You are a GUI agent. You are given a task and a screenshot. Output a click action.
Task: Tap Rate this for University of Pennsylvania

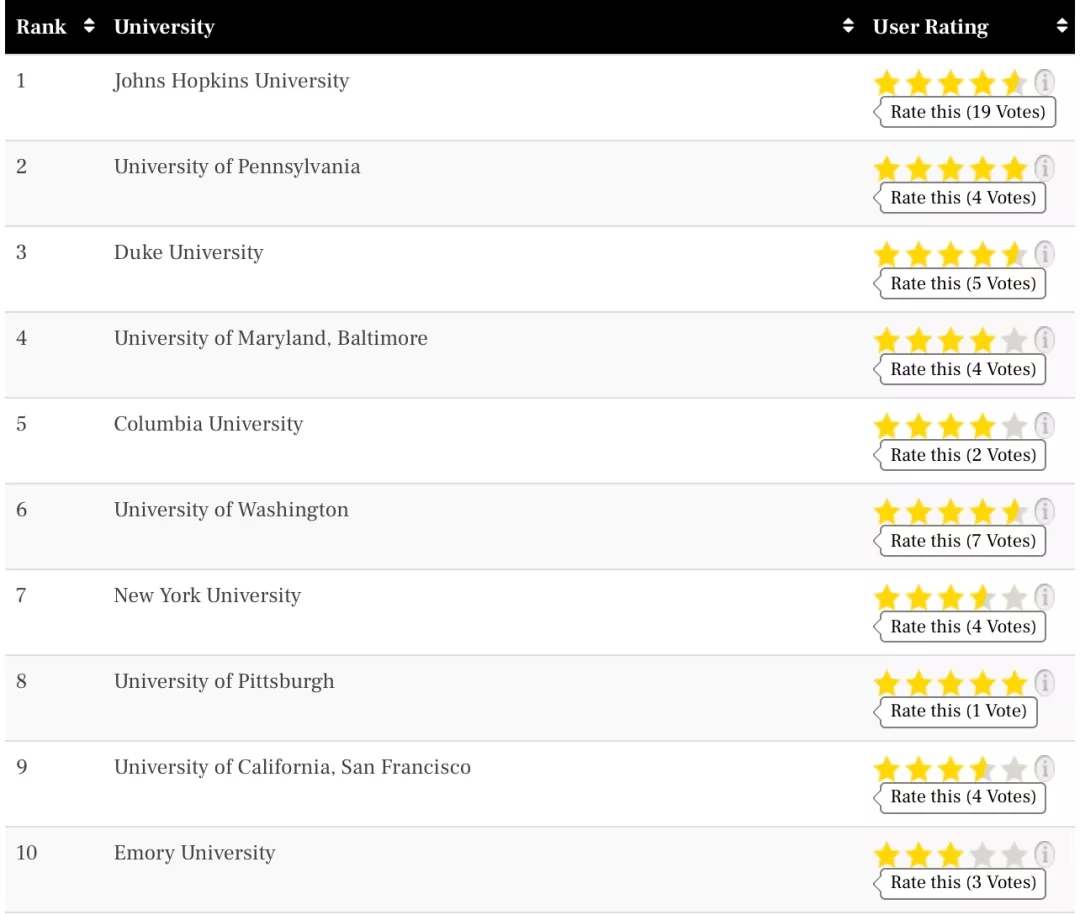[x=963, y=198]
